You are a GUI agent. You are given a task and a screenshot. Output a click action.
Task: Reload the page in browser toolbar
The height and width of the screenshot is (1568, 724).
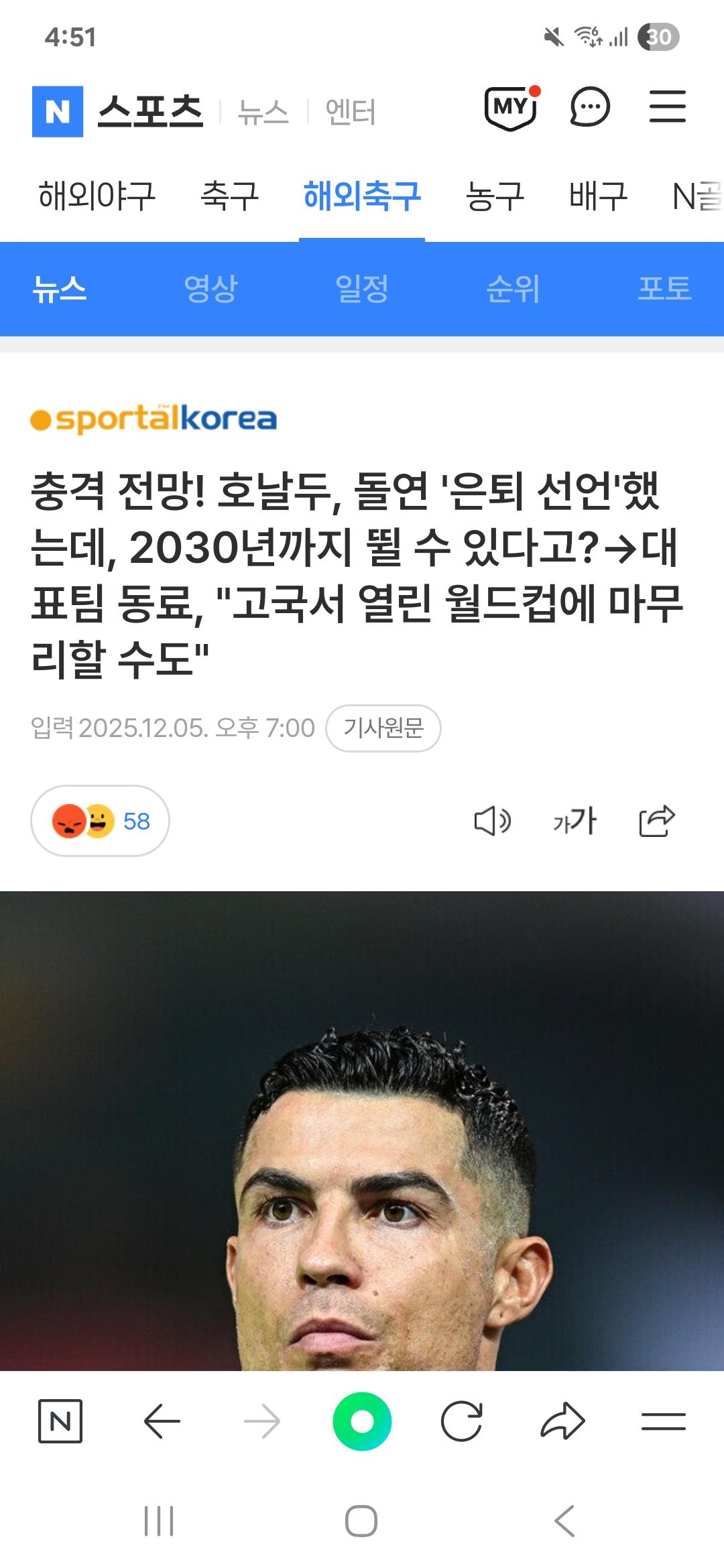coord(461,1421)
